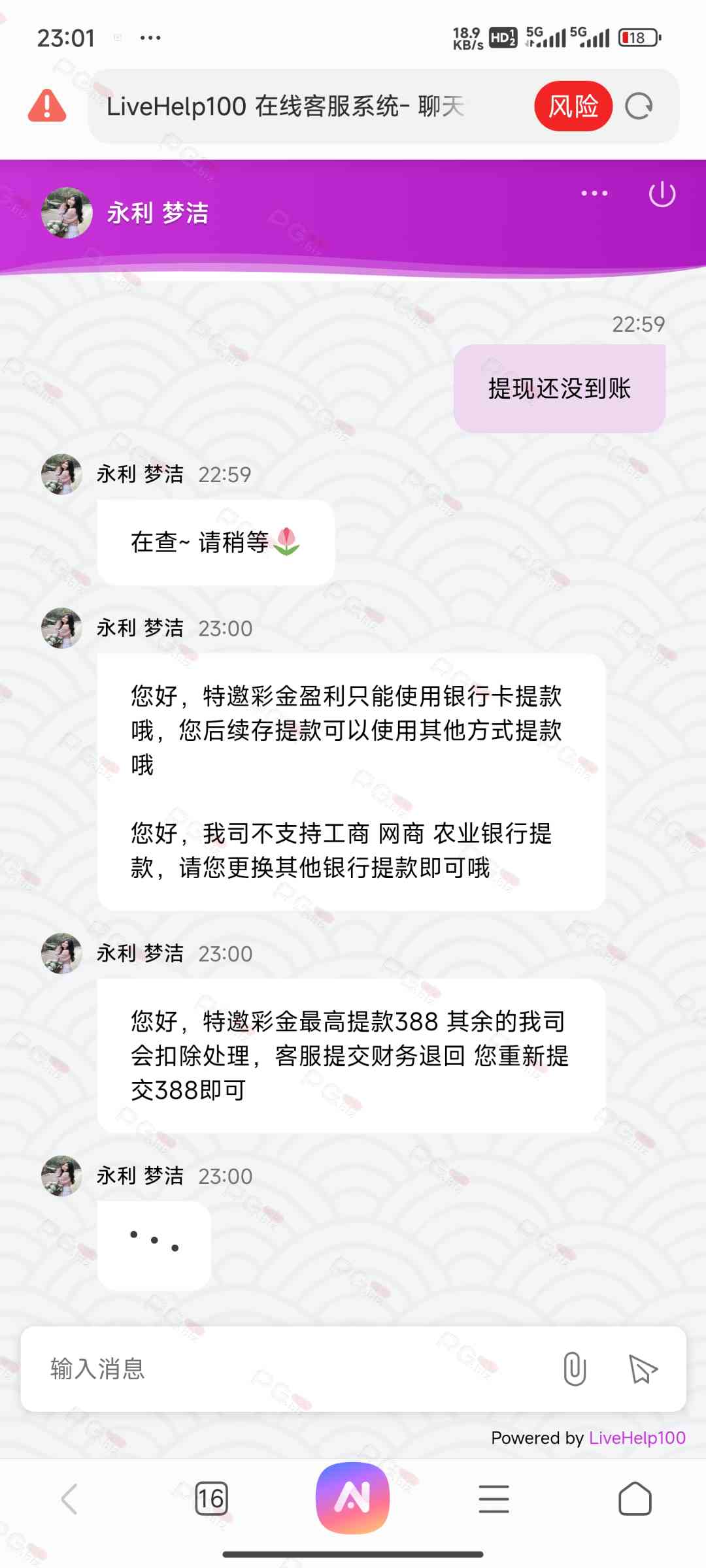Viewport: 706px width, 1568px height.
Task: Tap the red warning triangle icon
Action: point(47,106)
